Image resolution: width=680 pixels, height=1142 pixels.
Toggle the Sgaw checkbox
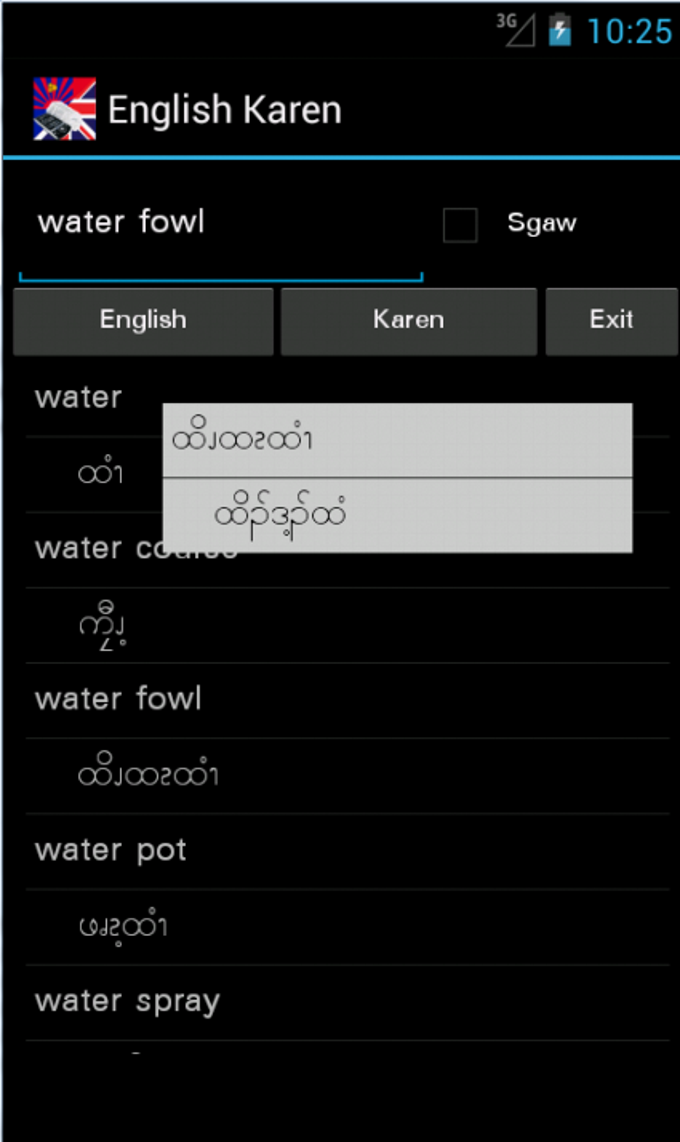coord(460,225)
